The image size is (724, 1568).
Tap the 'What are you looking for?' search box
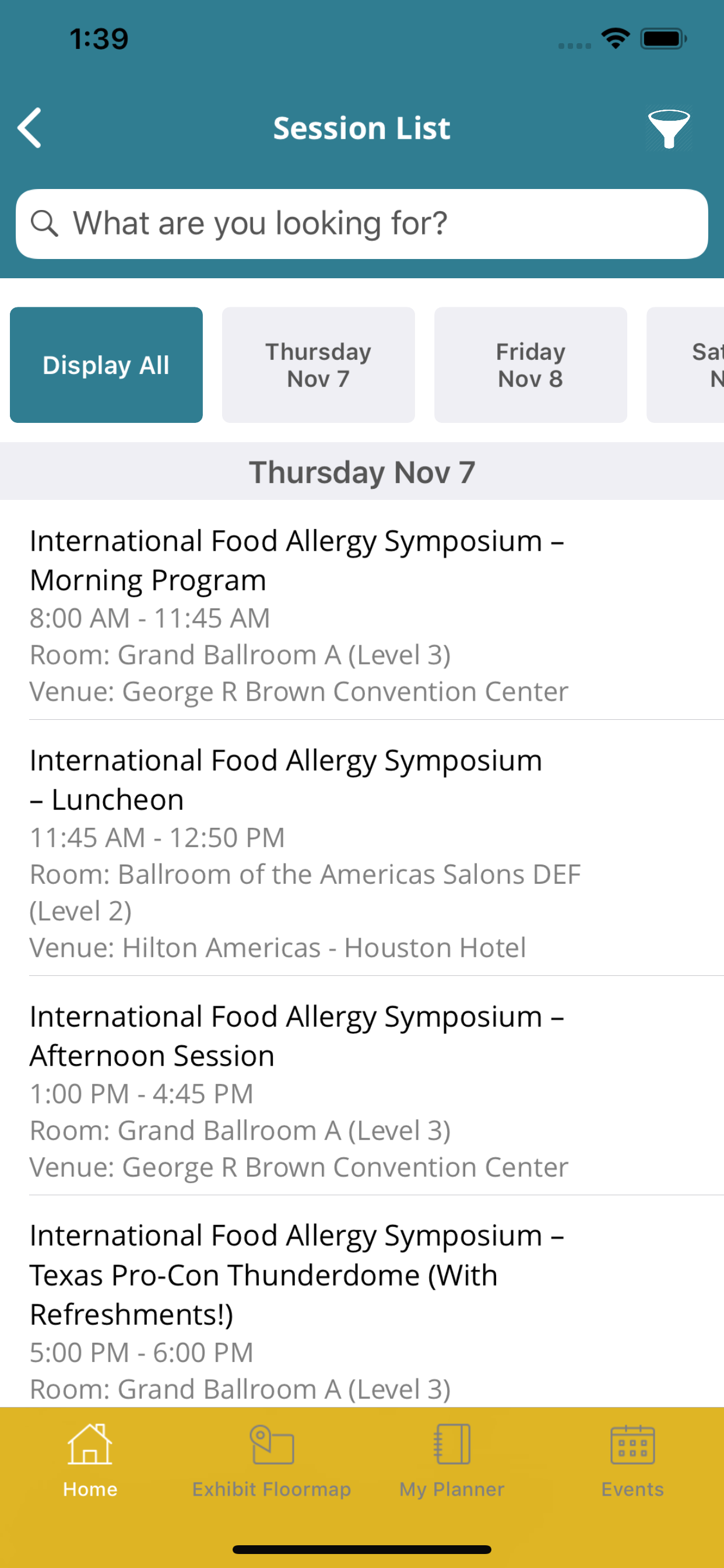click(362, 223)
